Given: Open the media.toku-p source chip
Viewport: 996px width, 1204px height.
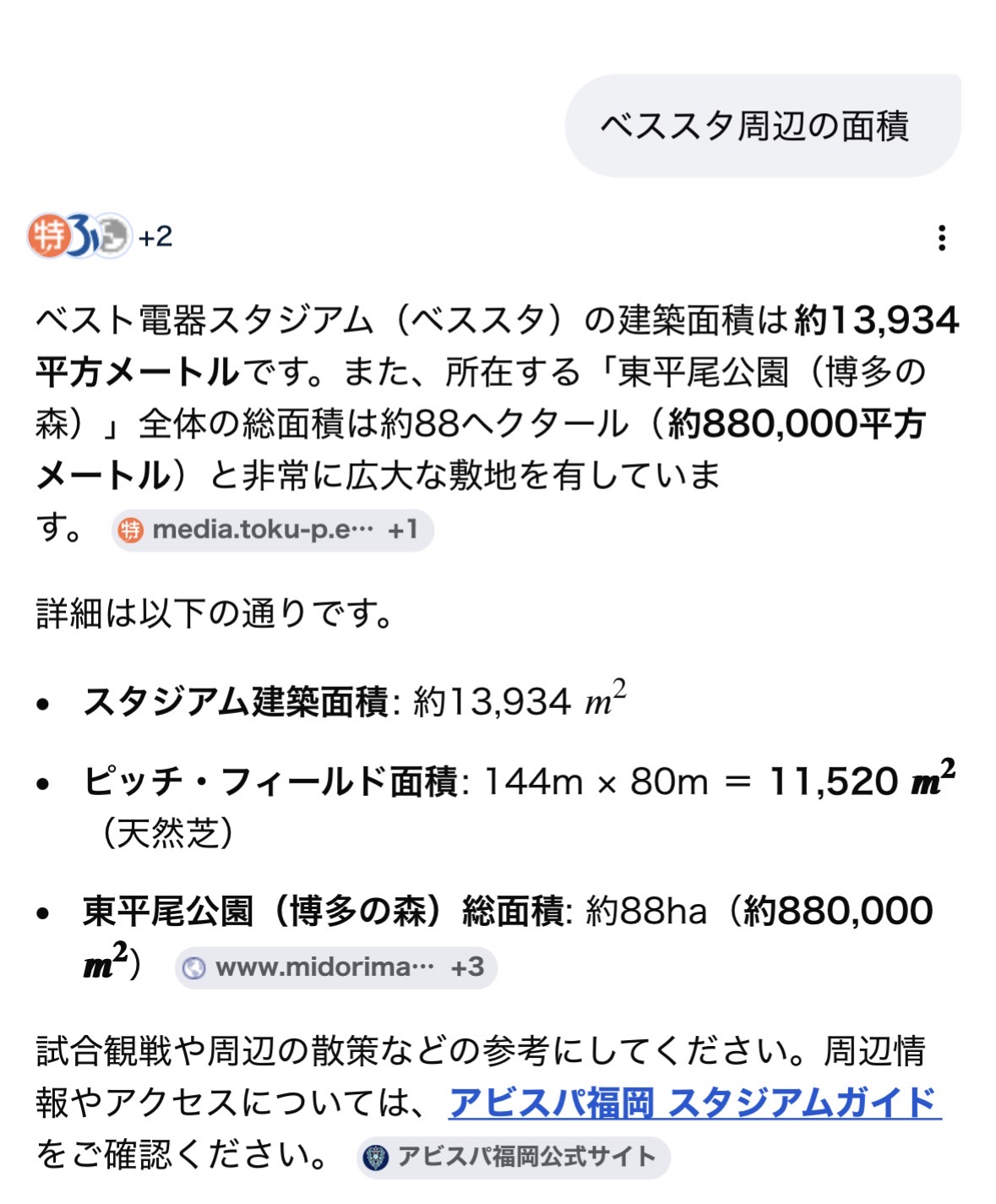Looking at the screenshot, I should point(272,530).
